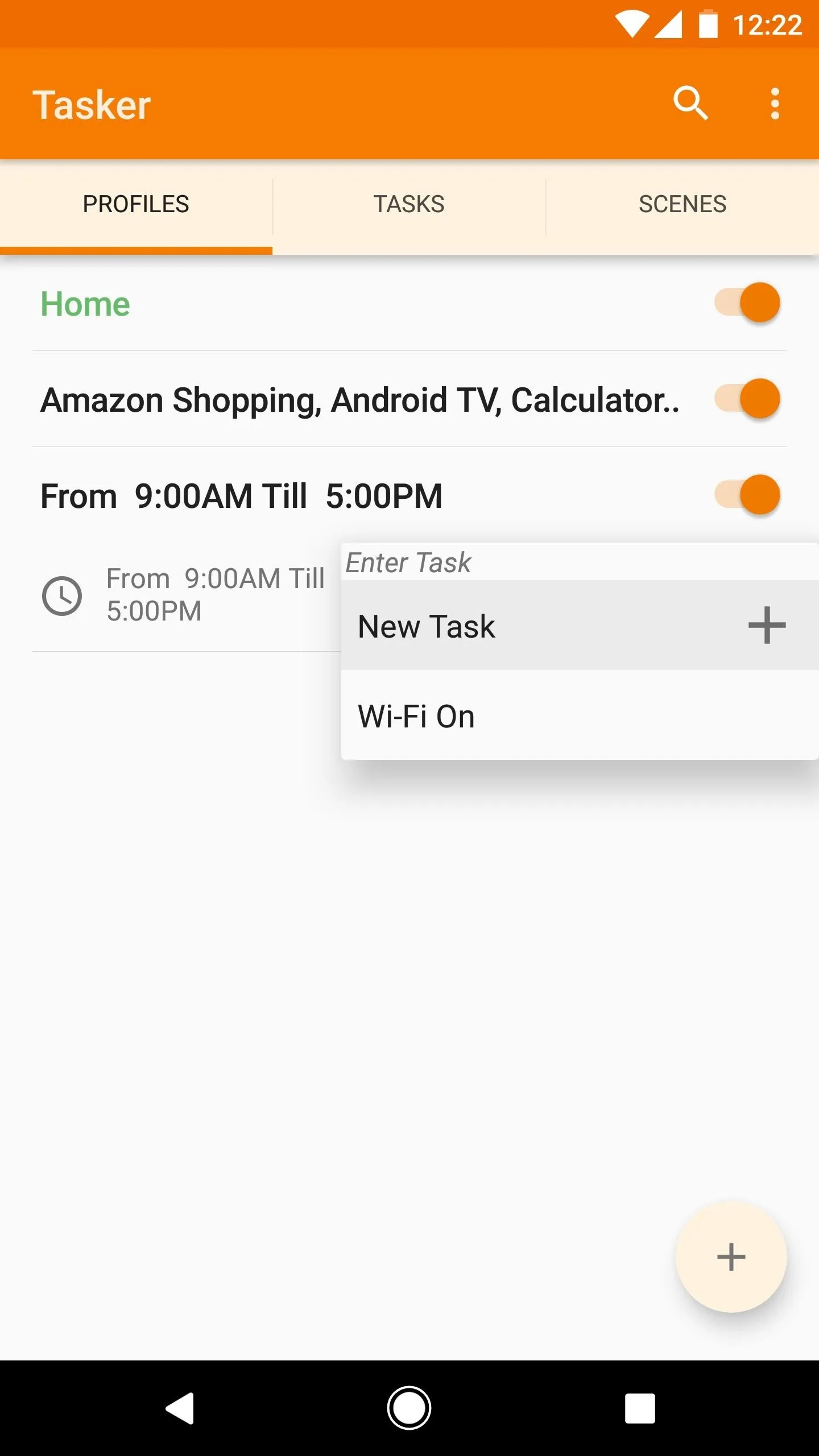
Task: Switch to the Tasks tab
Action: click(x=409, y=204)
